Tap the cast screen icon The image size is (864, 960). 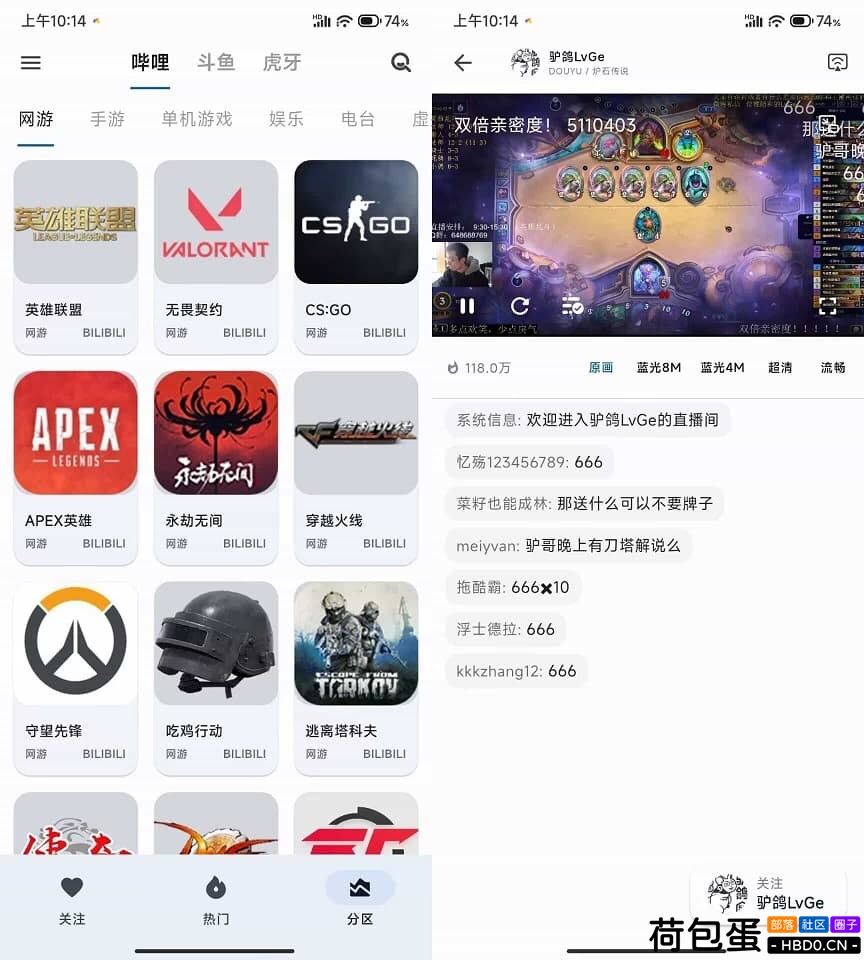(x=837, y=63)
